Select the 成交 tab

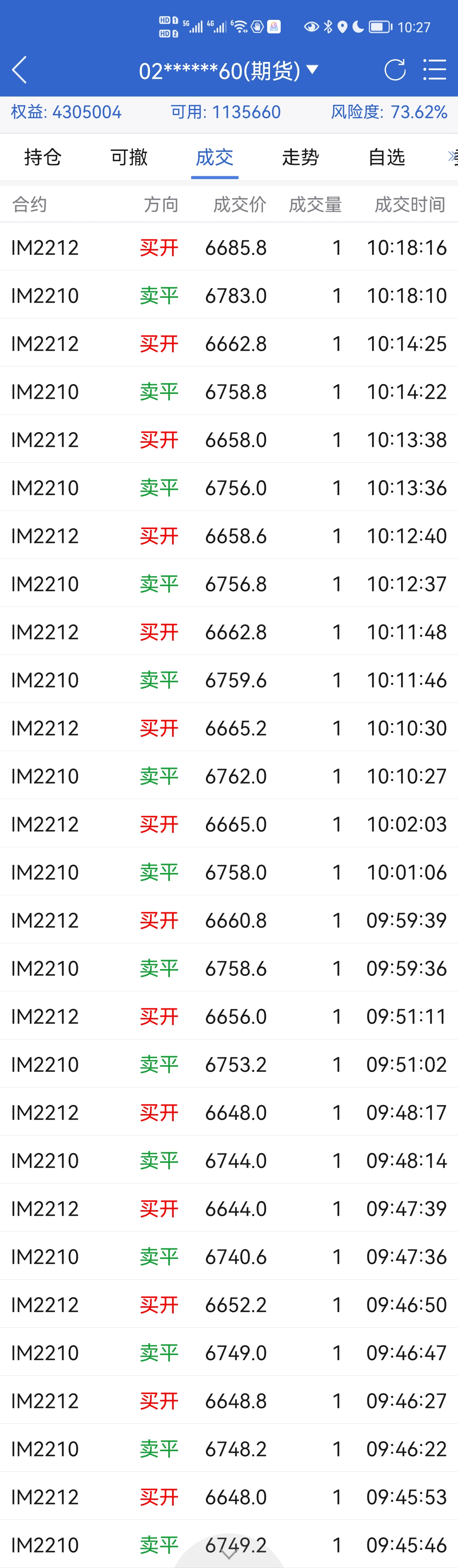(x=214, y=157)
